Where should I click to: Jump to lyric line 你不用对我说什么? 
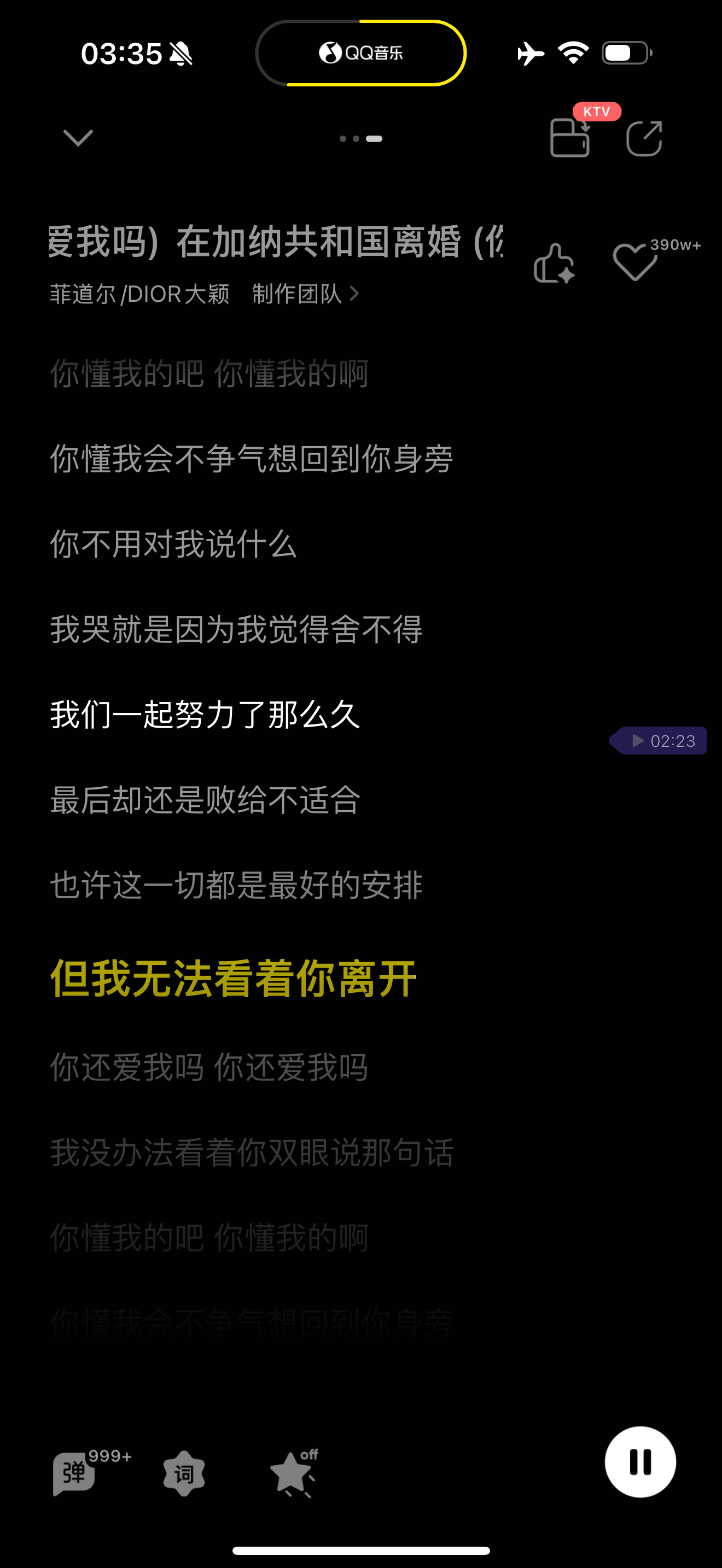(173, 543)
